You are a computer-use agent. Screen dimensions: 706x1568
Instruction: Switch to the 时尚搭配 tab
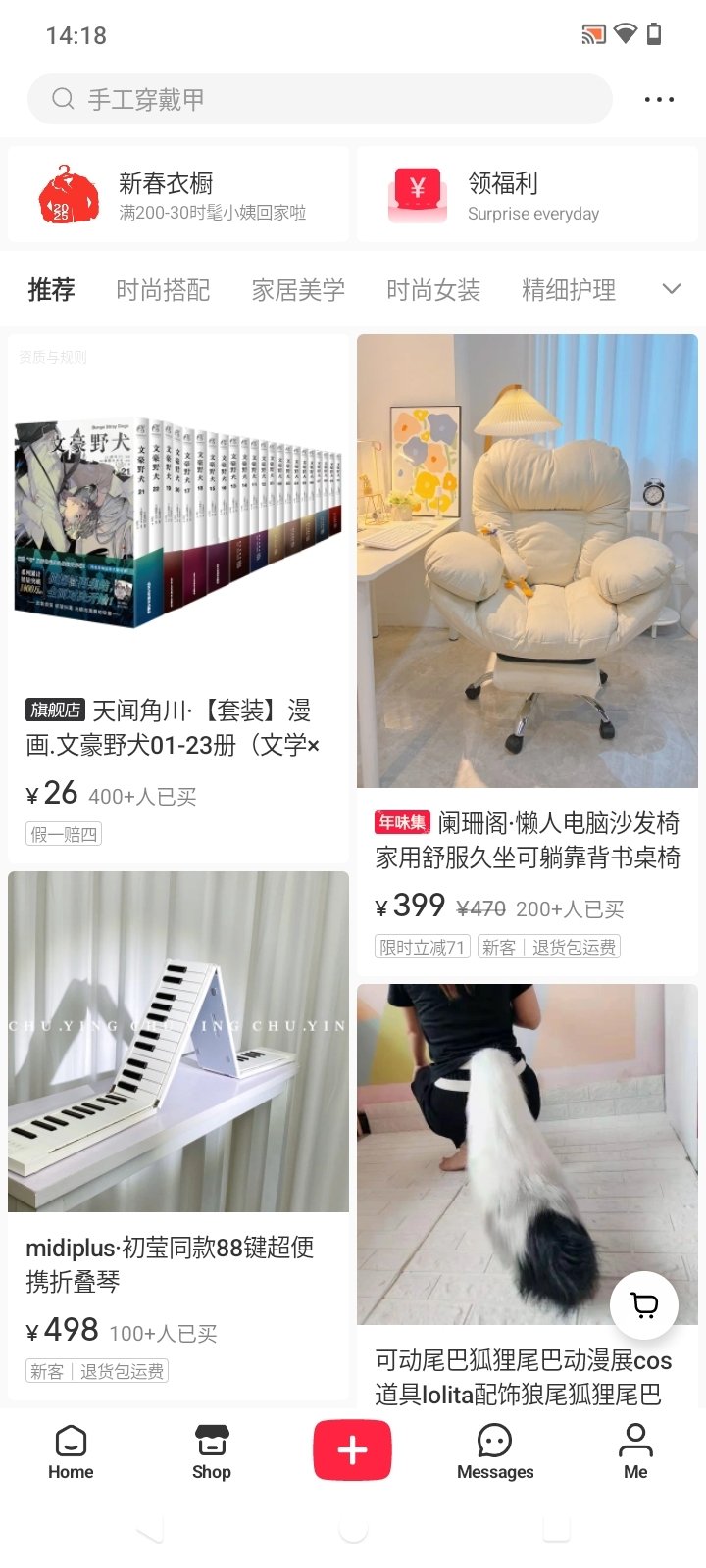point(163,290)
